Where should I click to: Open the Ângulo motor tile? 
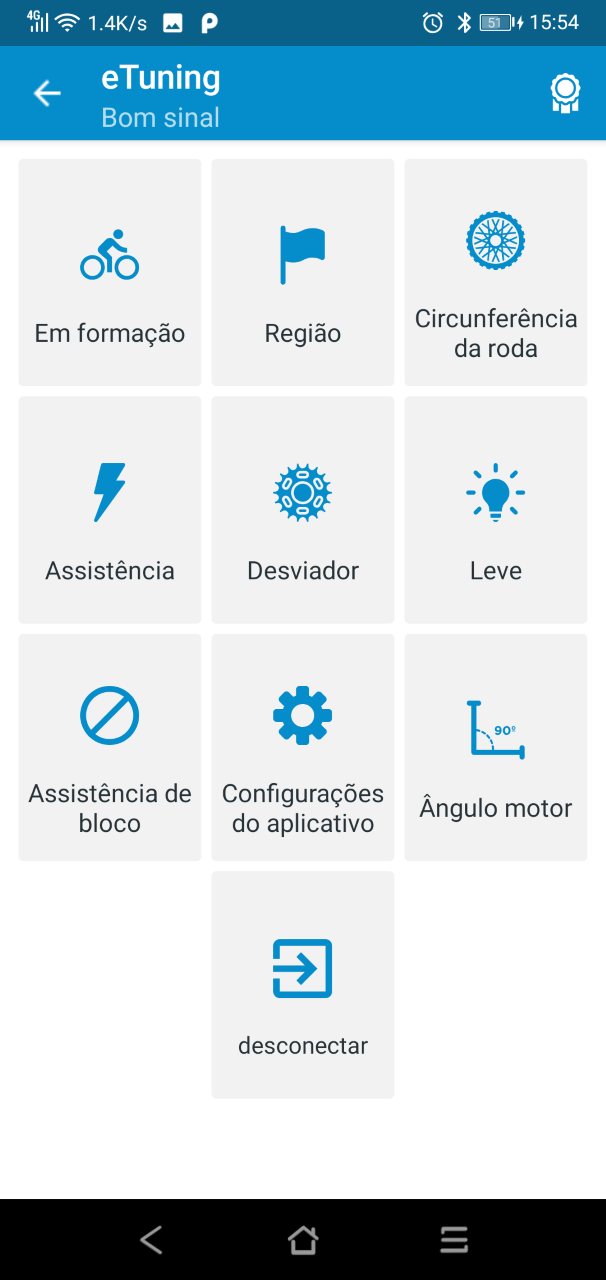(496, 747)
